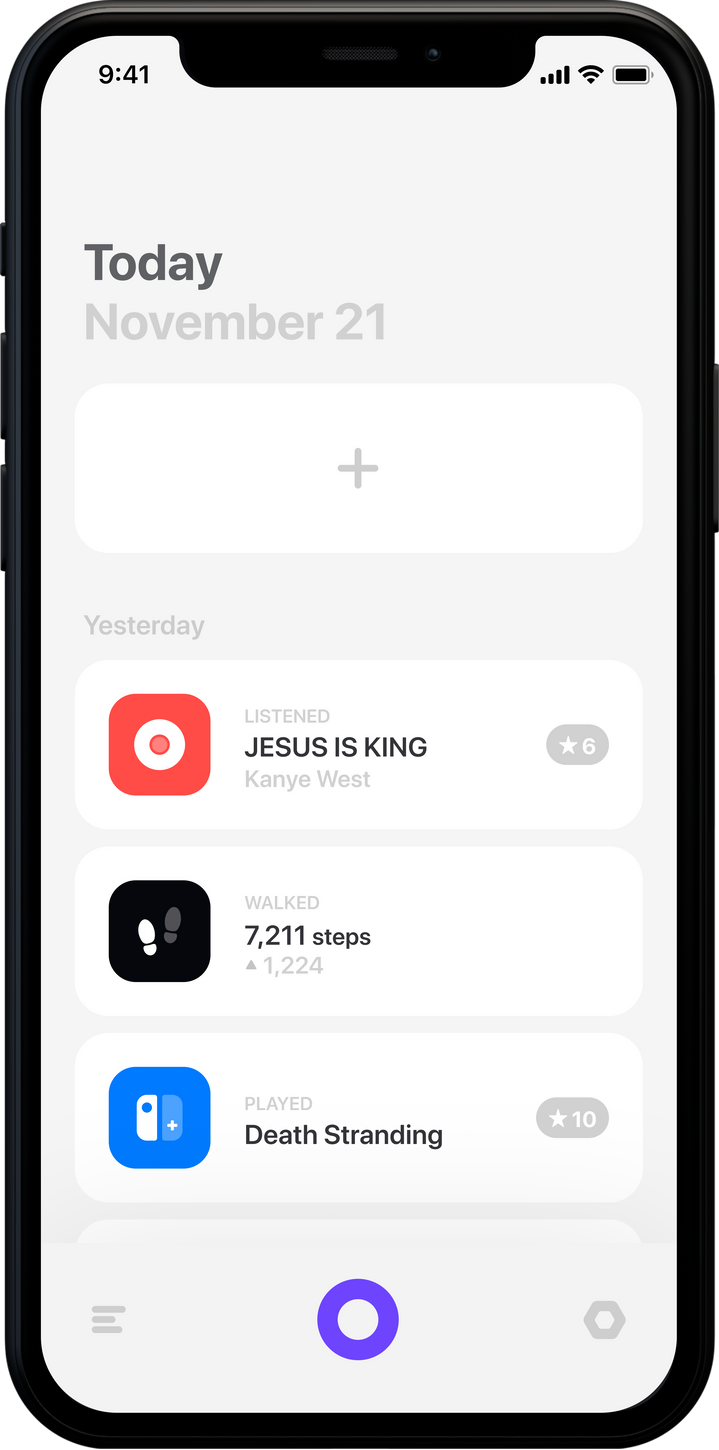Open the hexagon settings tab
This screenshot has width=719, height=1450.
coord(604,1320)
